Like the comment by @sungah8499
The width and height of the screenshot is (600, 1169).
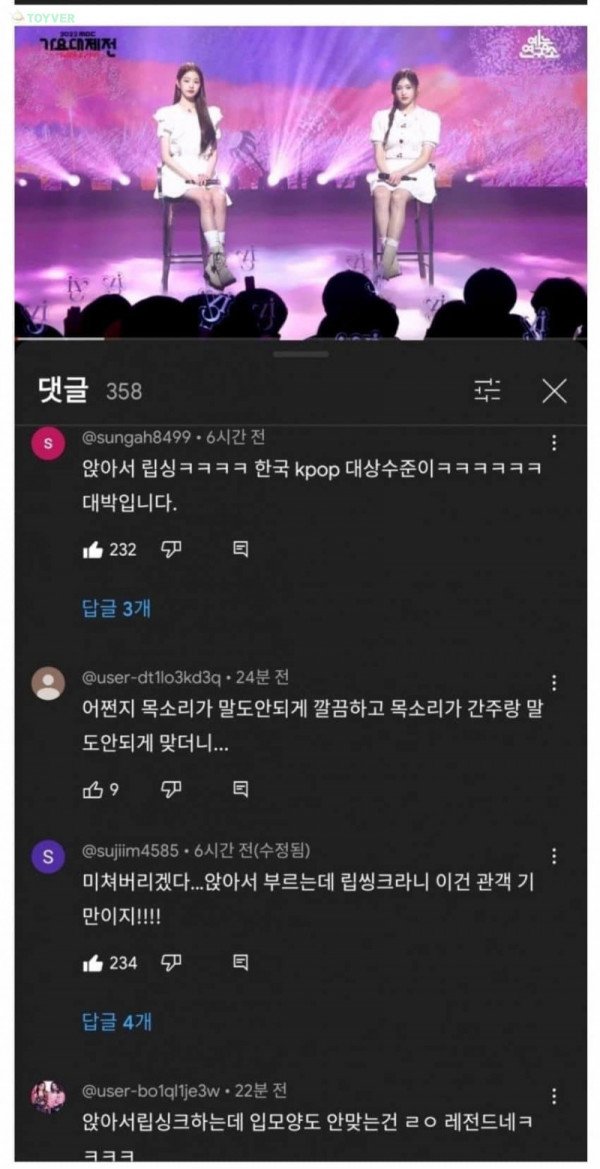93,549
